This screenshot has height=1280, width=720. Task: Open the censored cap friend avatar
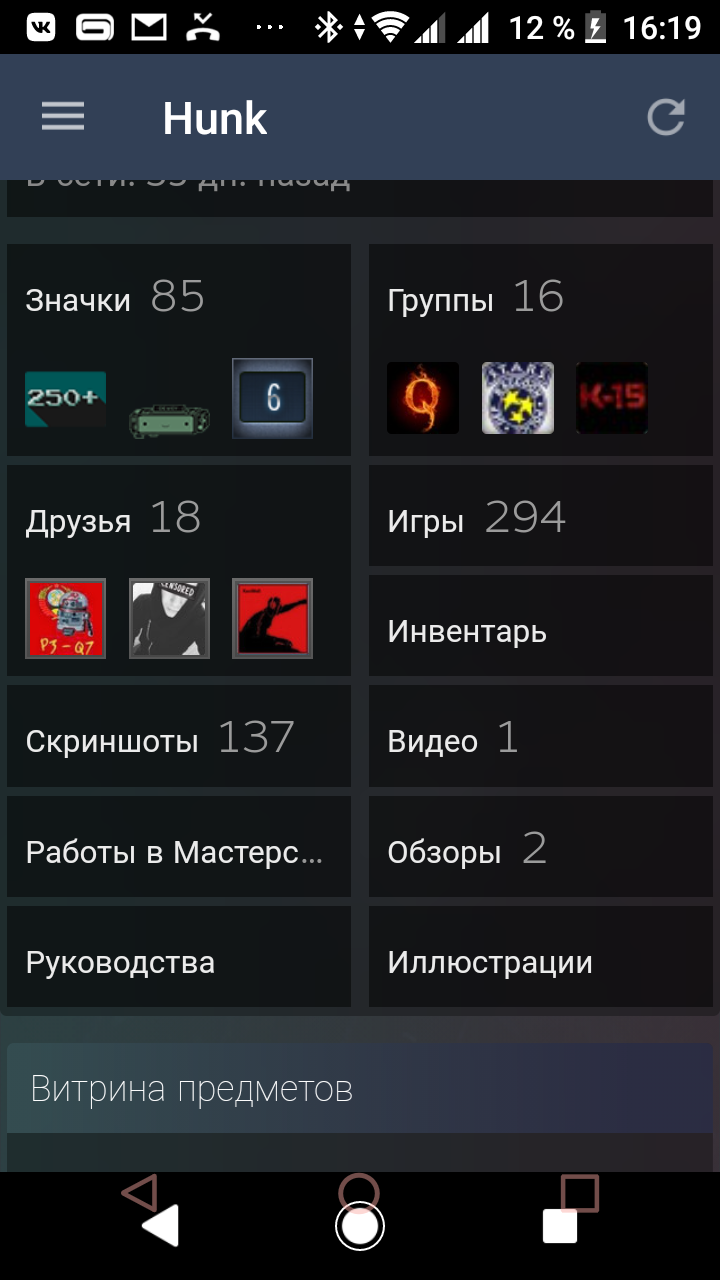tap(170, 618)
